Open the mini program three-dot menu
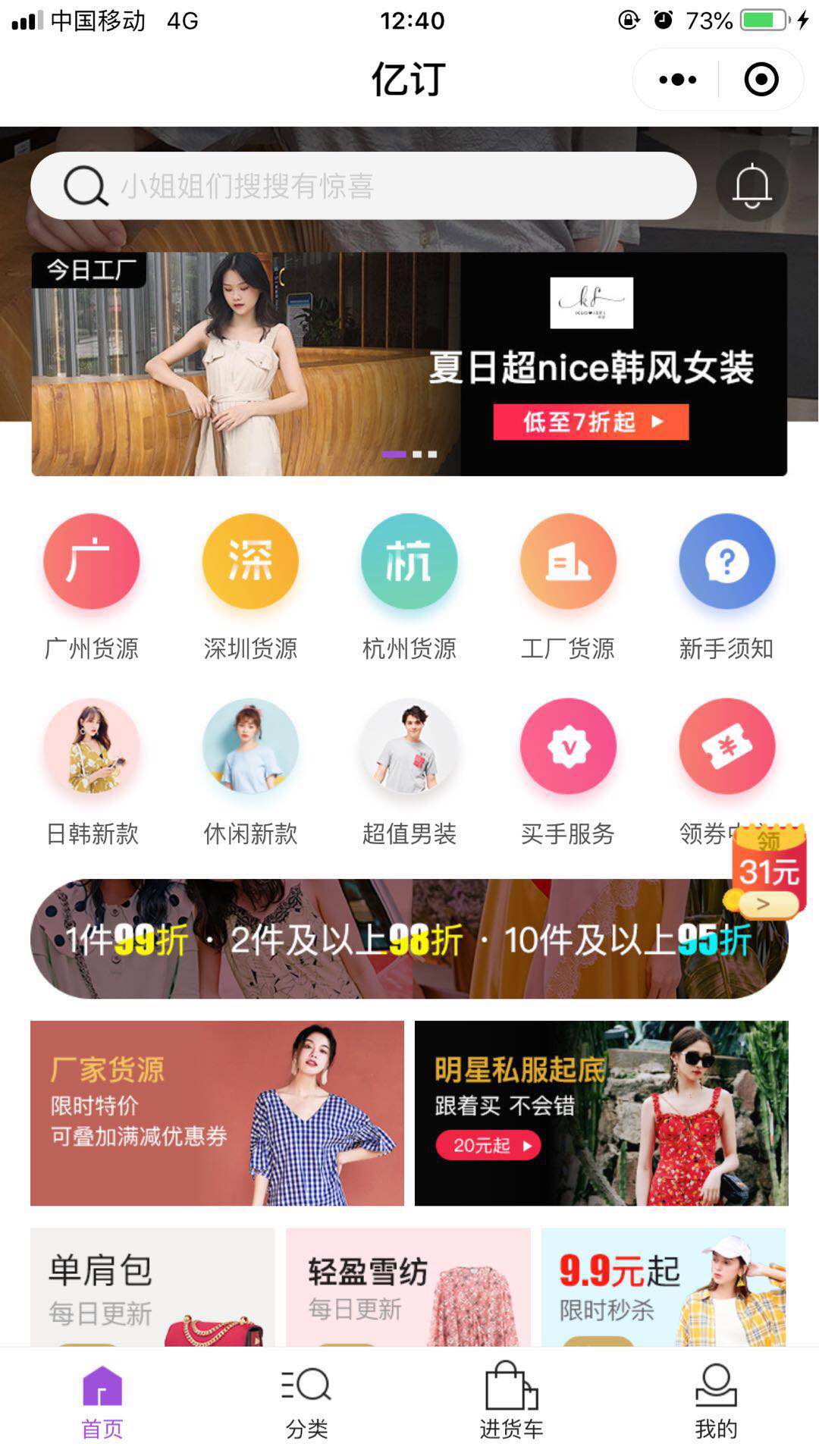819x1456 pixels. point(677,80)
